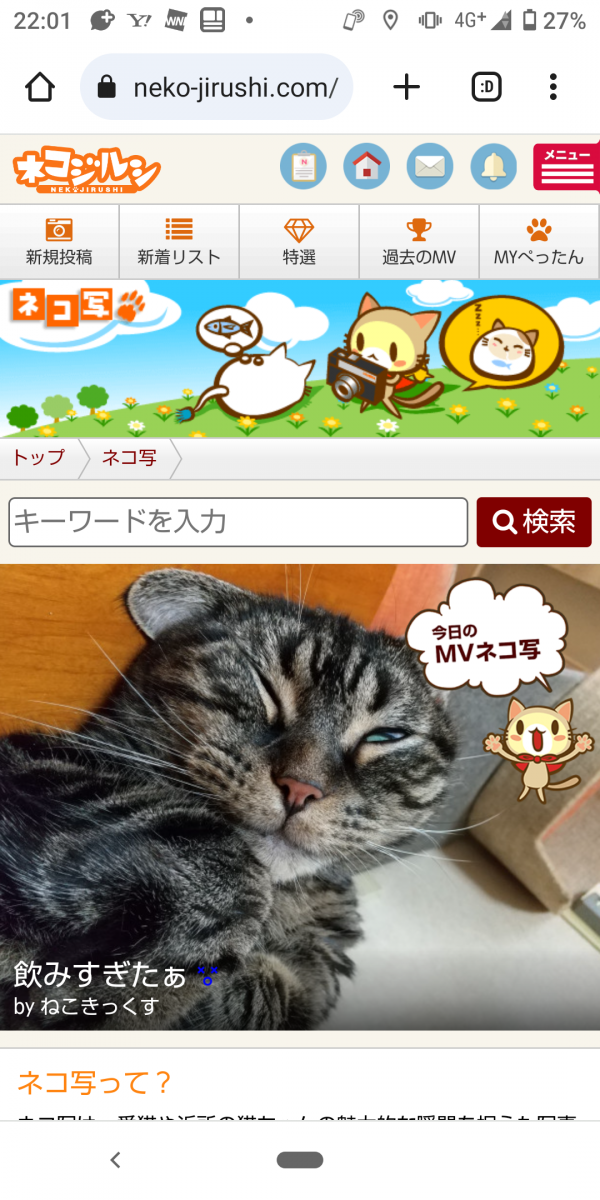Open today's MV cat photo 飲みすぎたぁ

point(300,797)
